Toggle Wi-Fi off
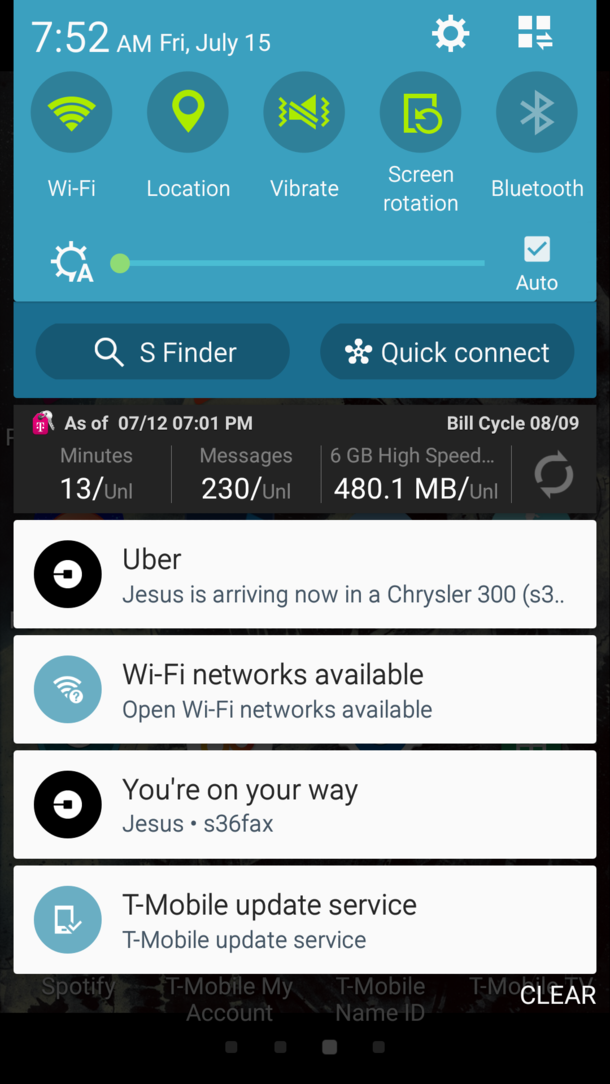610x1084 pixels. tap(71, 113)
